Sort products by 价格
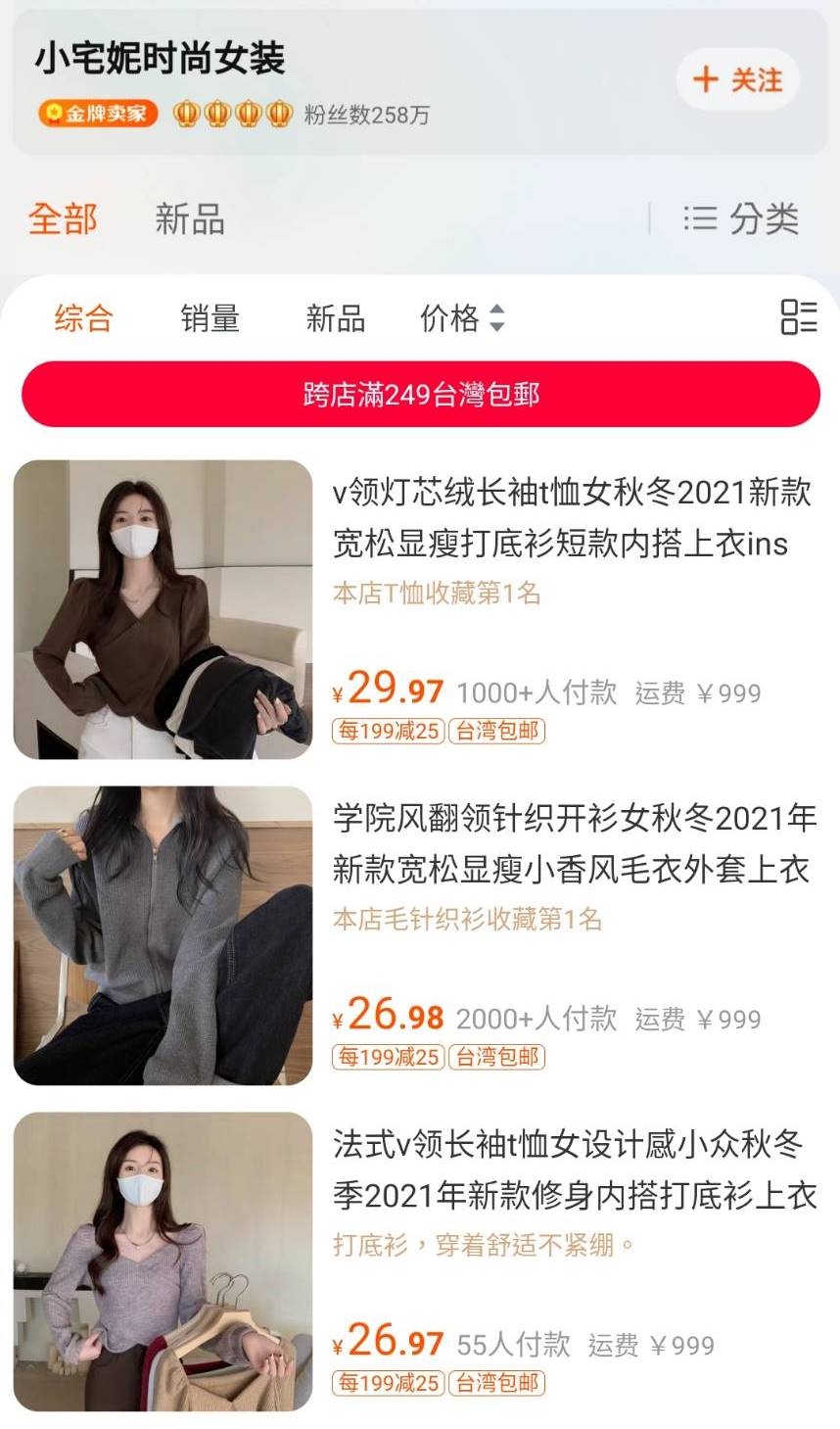This screenshot has height=1429, width=840. (x=461, y=318)
